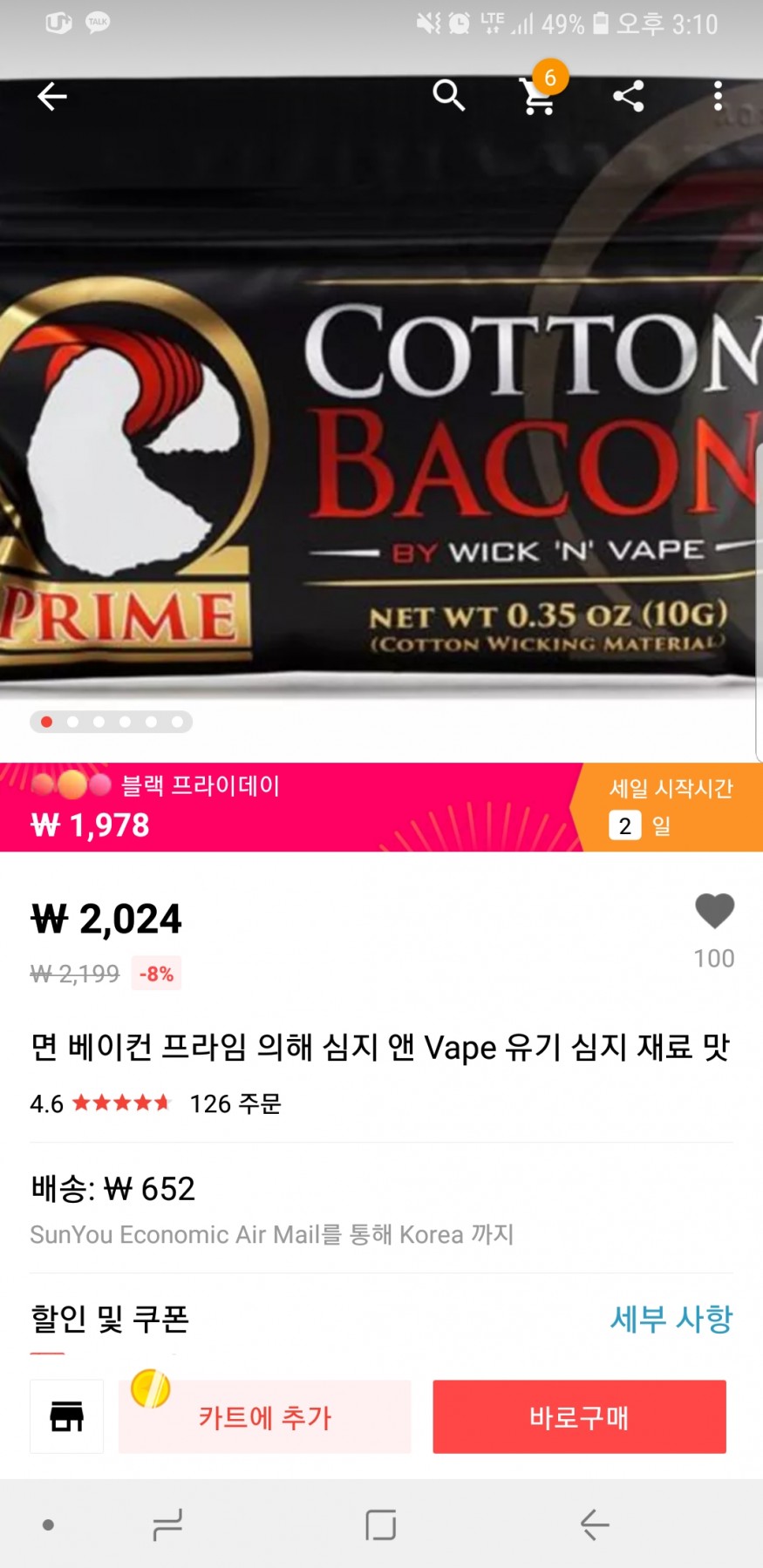Tap the system back button
The width and height of the screenshot is (763, 1568).
pos(595,1524)
